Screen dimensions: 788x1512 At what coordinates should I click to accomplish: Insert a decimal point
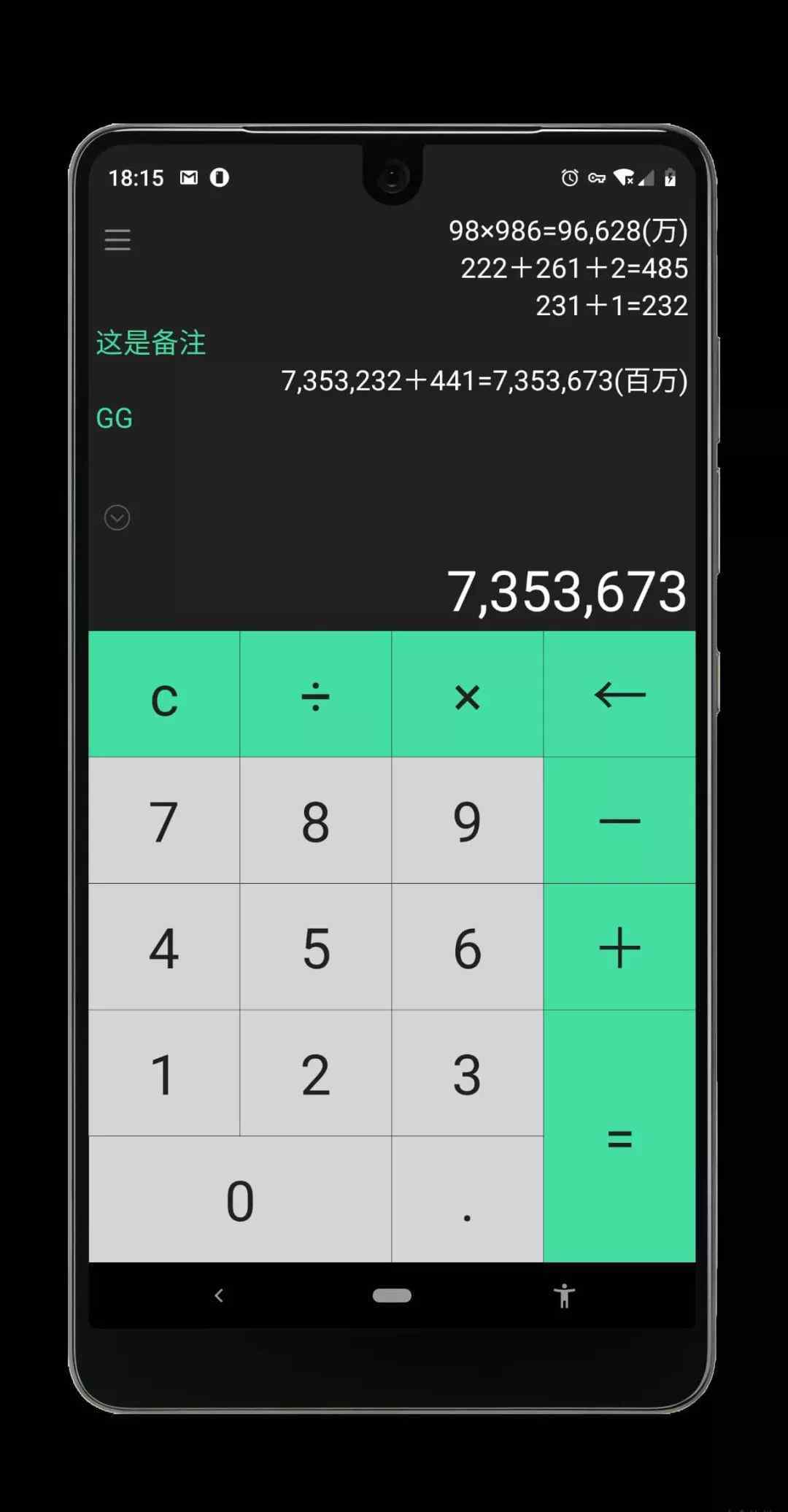468,1200
